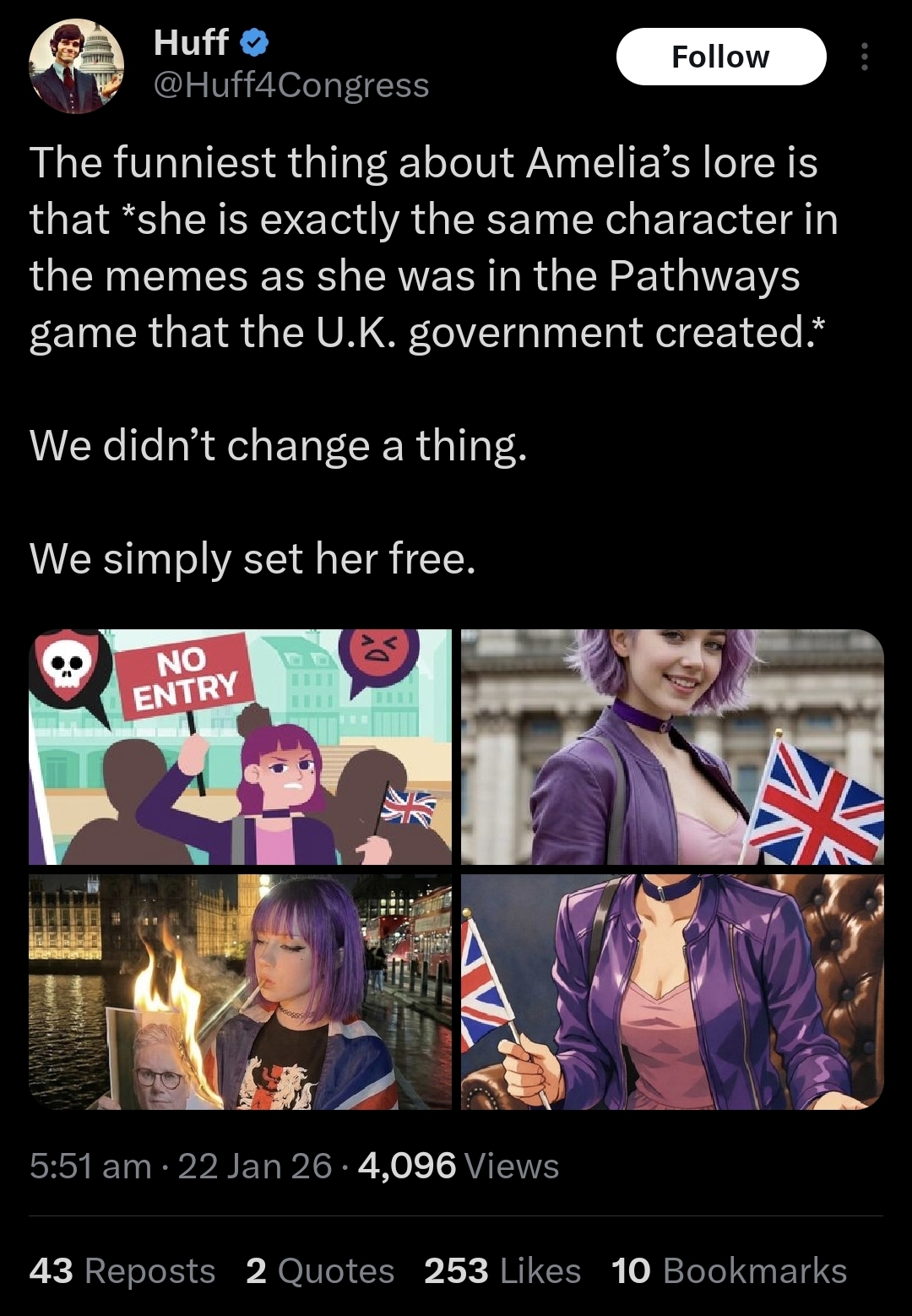Image resolution: width=912 pixels, height=1316 pixels.
Task: Open the image with the burning photo
Action: click(x=241, y=992)
